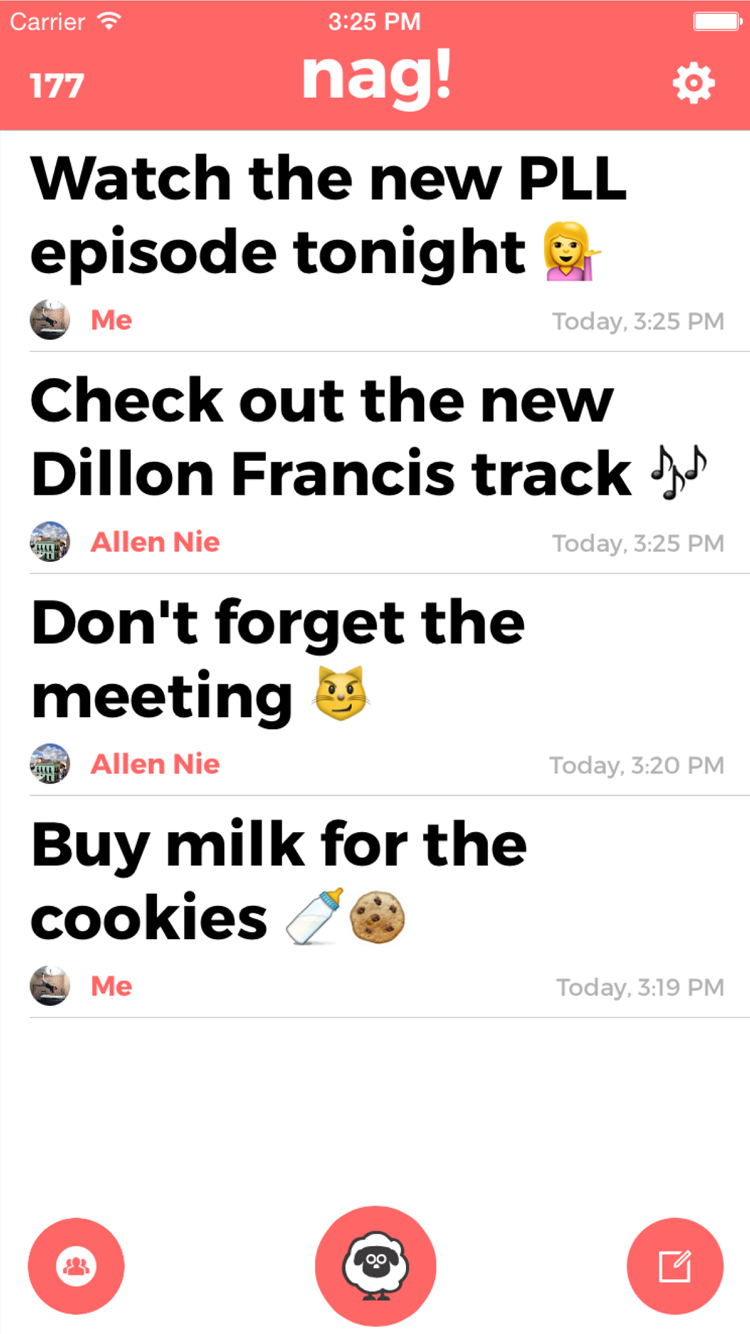Open the meeting reminder nag
This screenshot has width=750, height=1334.
[x=280, y=659]
